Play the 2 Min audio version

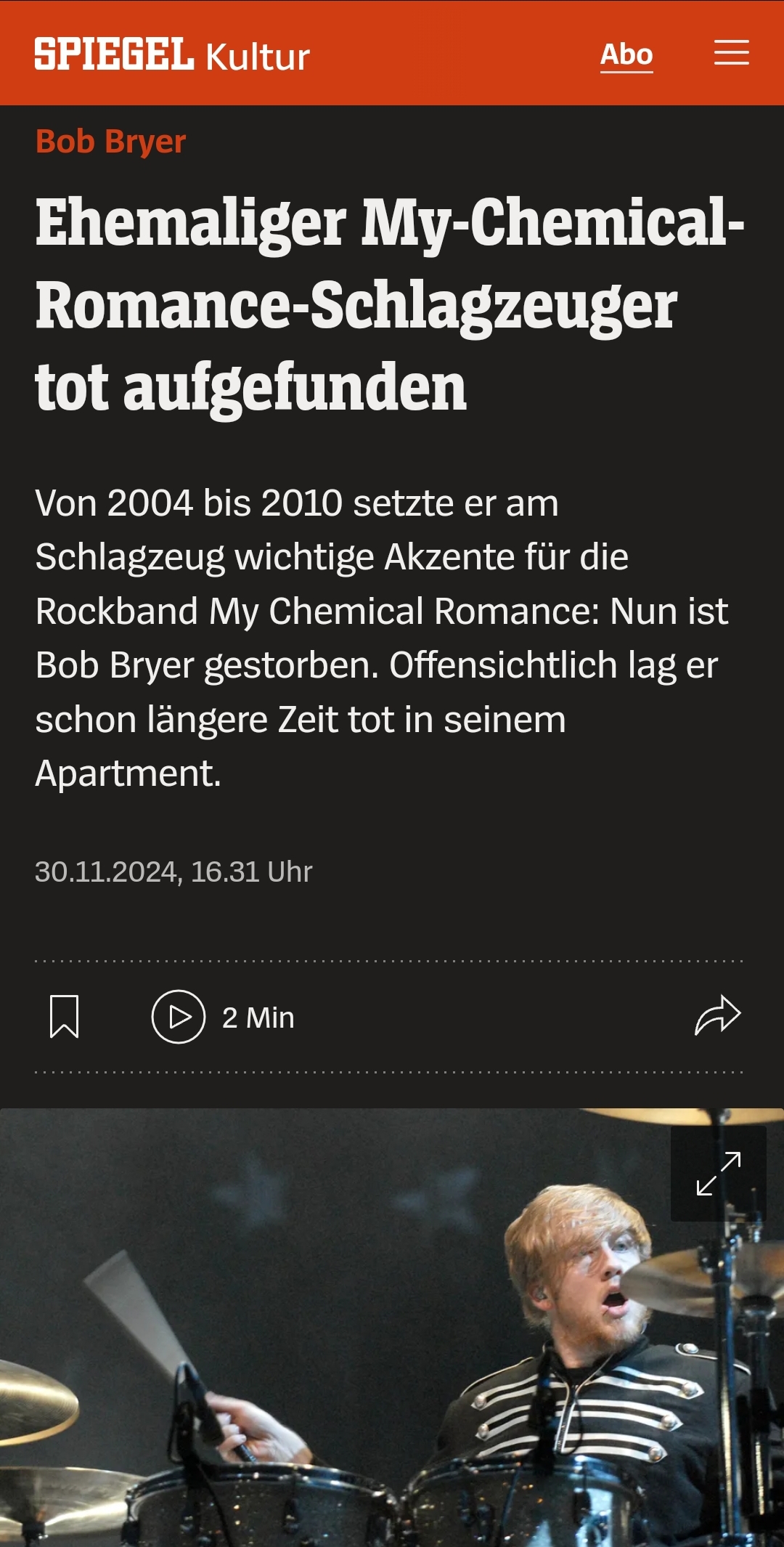click(179, 1017)
